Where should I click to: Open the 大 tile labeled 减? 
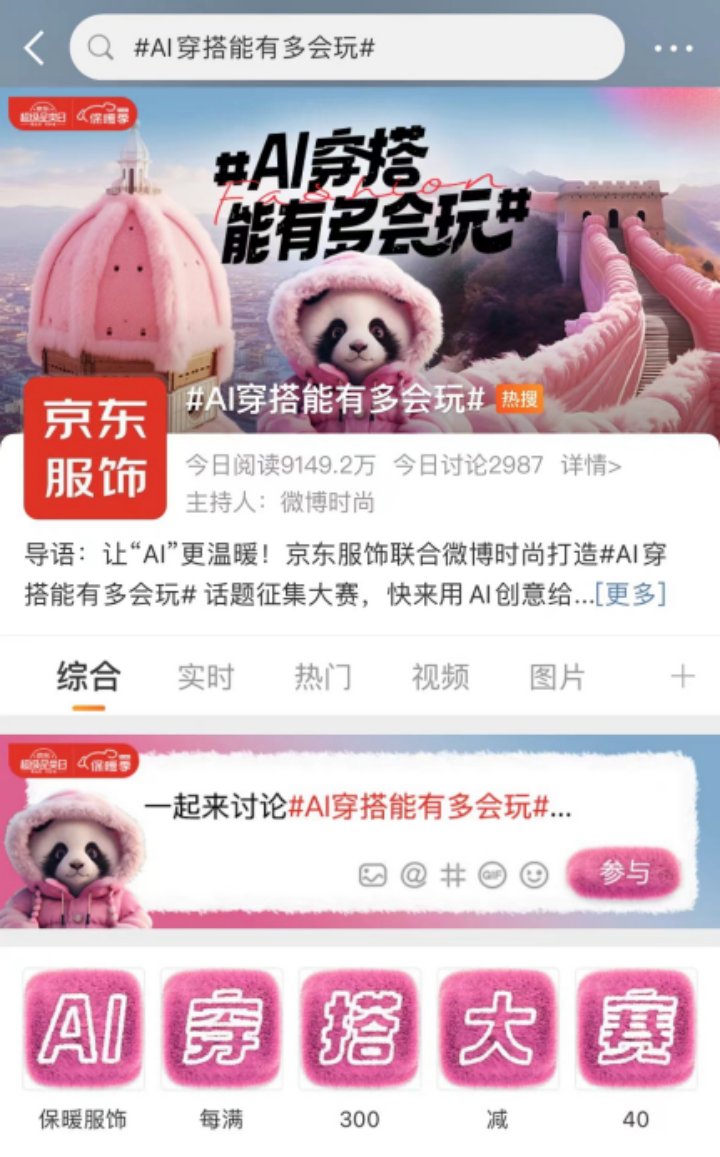click(497, 1030)
